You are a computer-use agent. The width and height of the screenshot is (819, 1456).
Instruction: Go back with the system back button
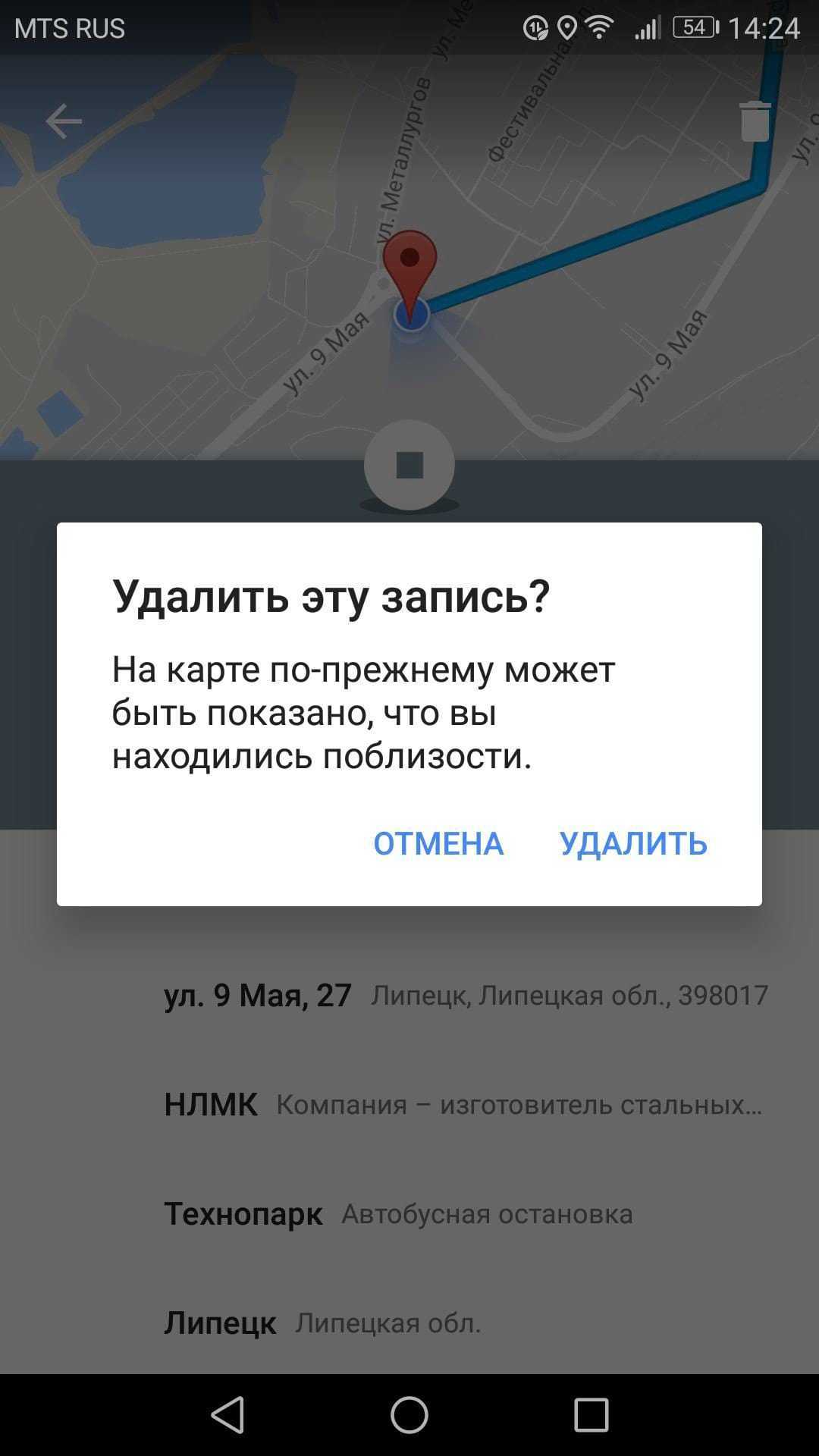pyautogui.click(x=227, y=1415)
